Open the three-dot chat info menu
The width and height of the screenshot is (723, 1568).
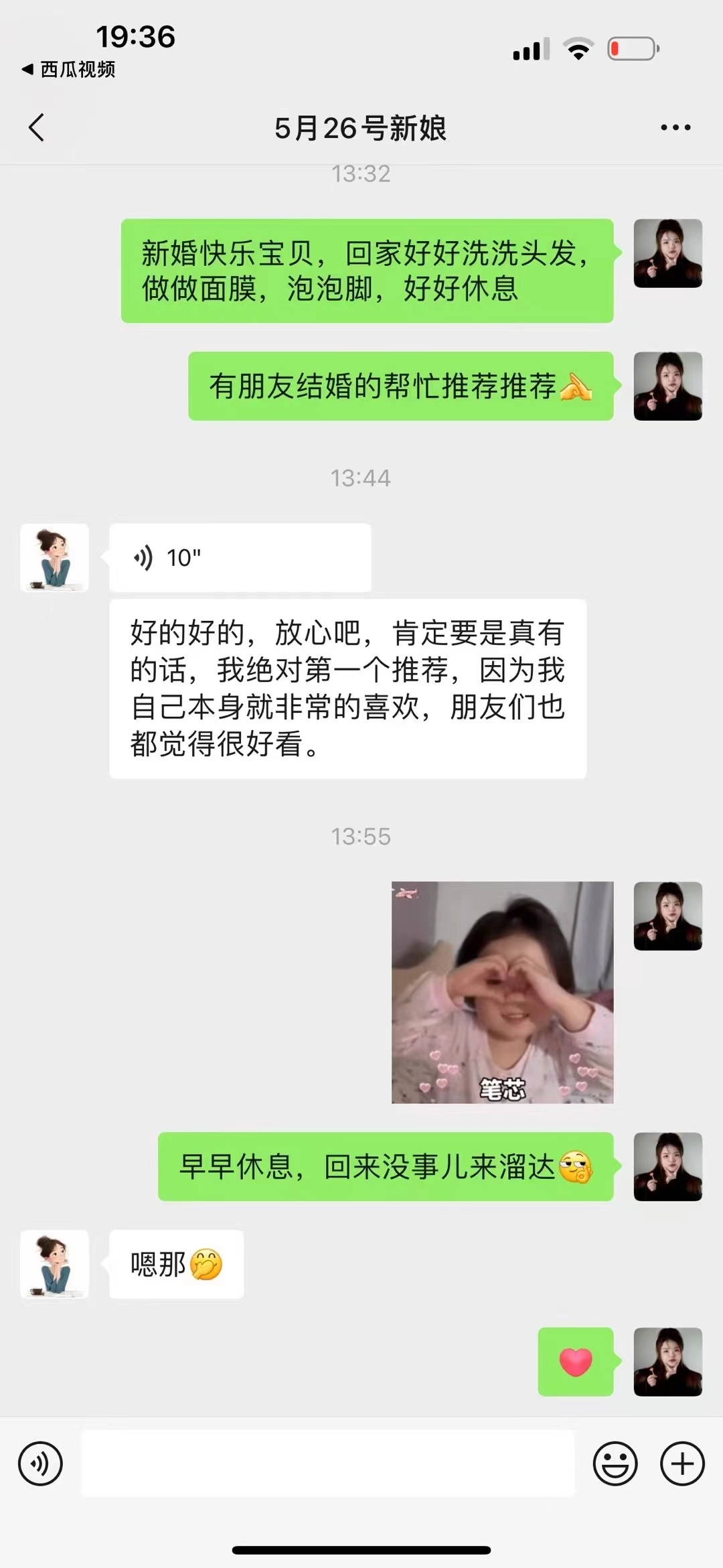tap(675, 127)
